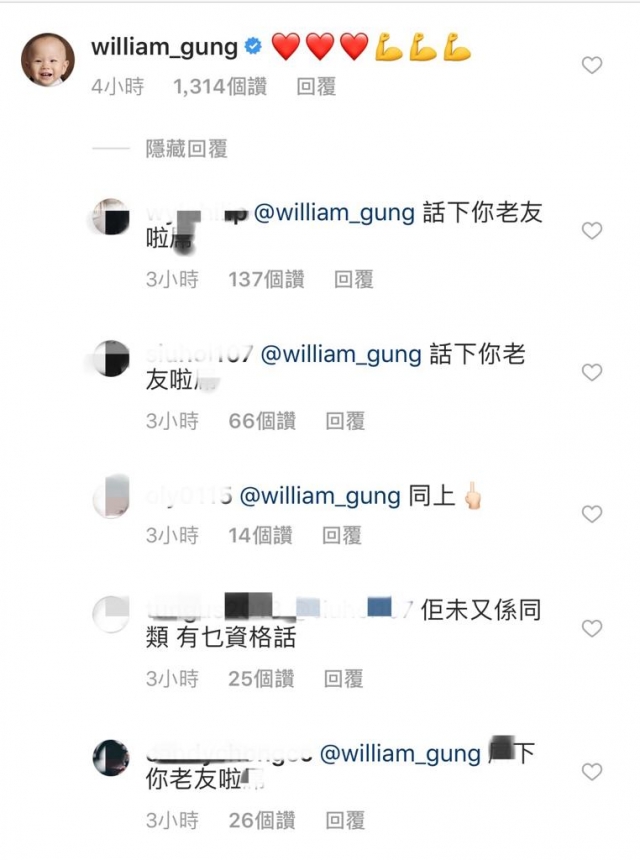Like the reply with 26個讚

click(592, 771)
